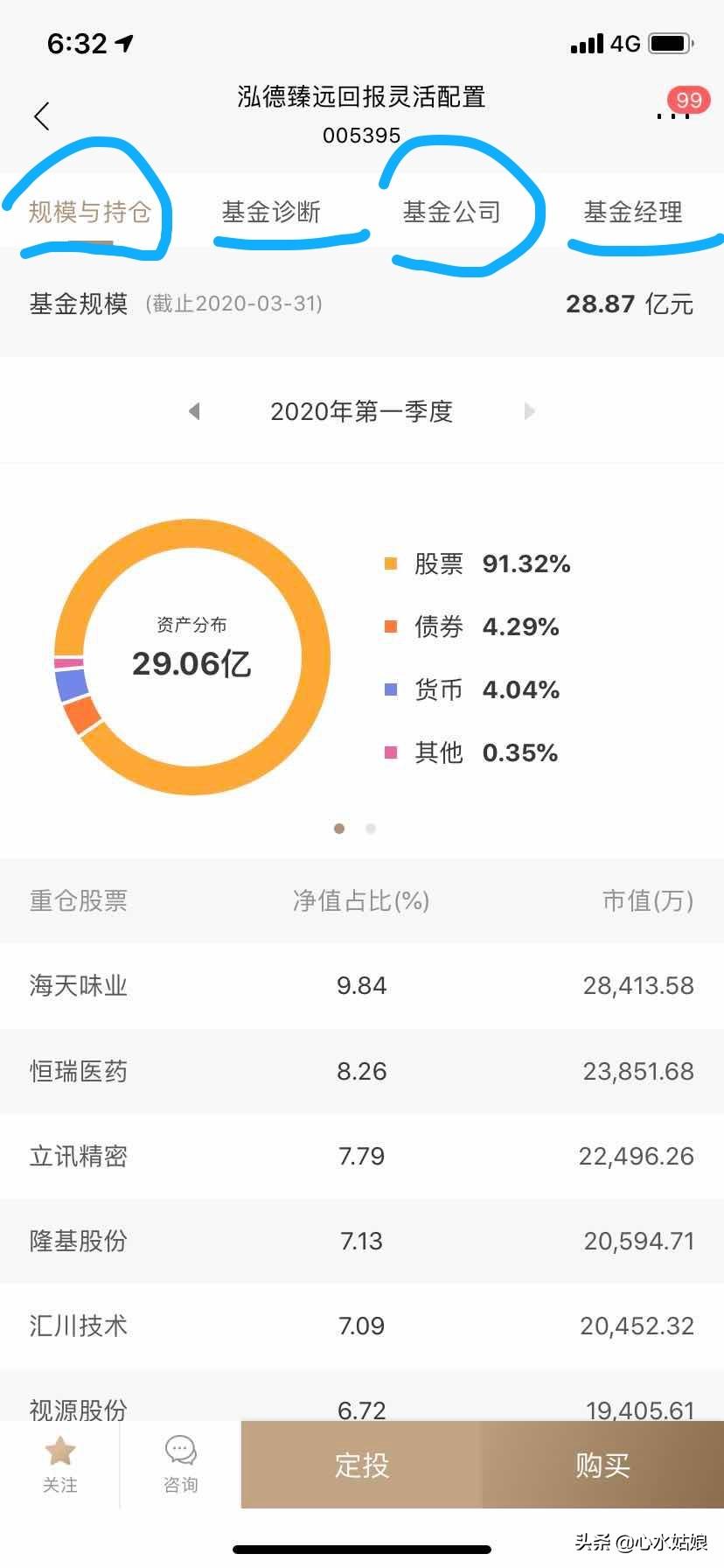Open 海天味业 stock holding row
724x1568 pixels.
click(362, 985)
